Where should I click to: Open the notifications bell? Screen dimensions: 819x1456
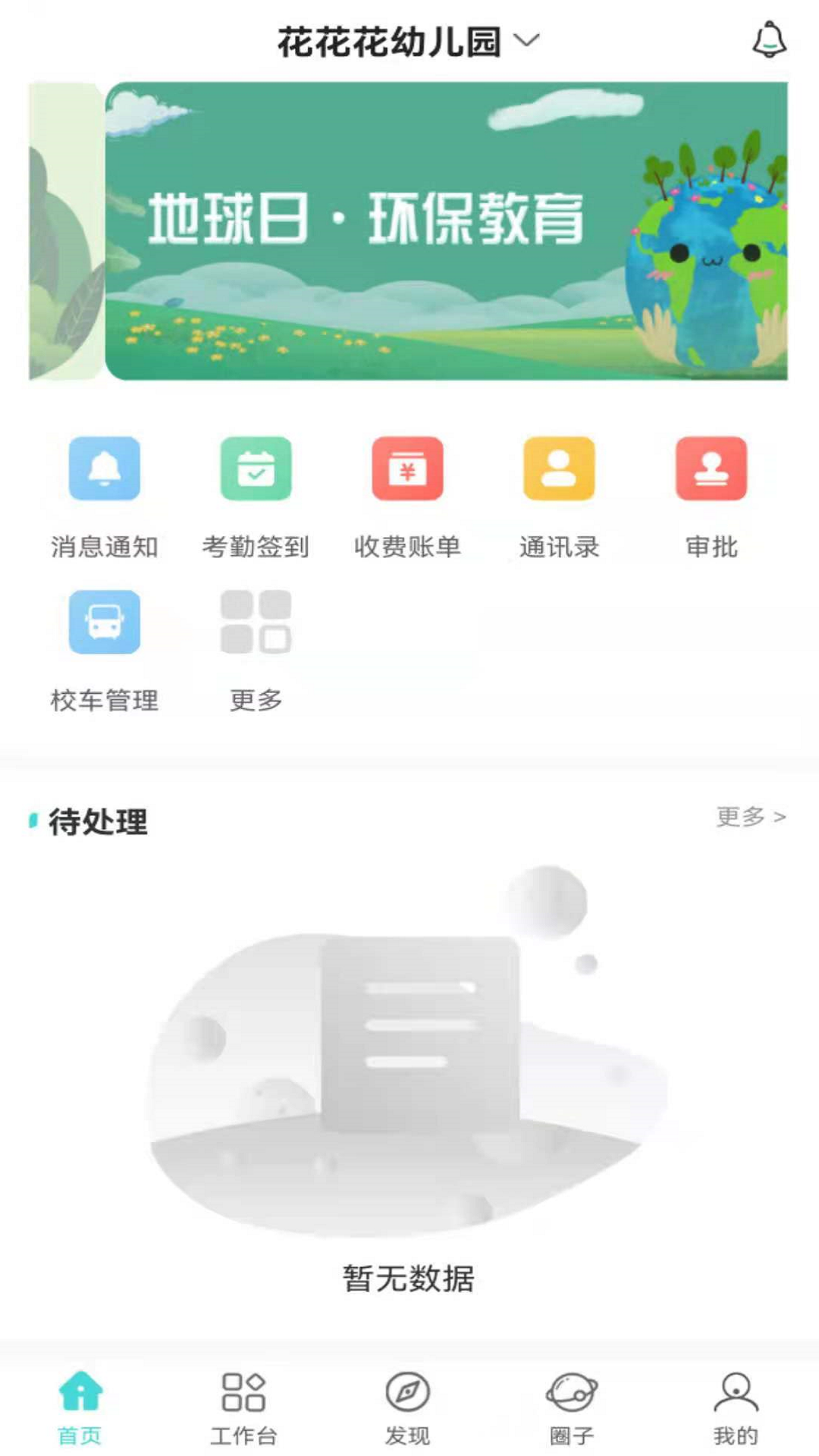click(x=768, y=39)
